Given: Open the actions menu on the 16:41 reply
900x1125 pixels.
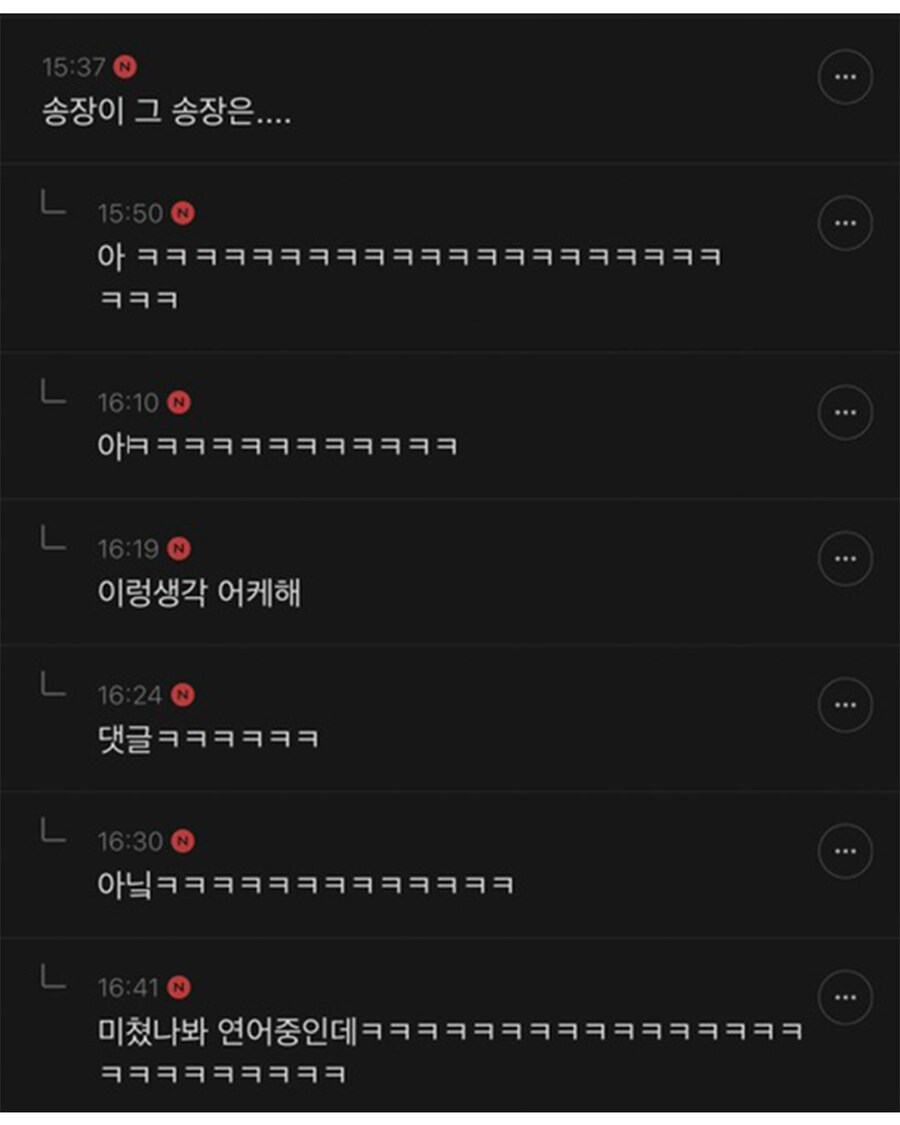Looking at the screenshot, I should (845, 997).
